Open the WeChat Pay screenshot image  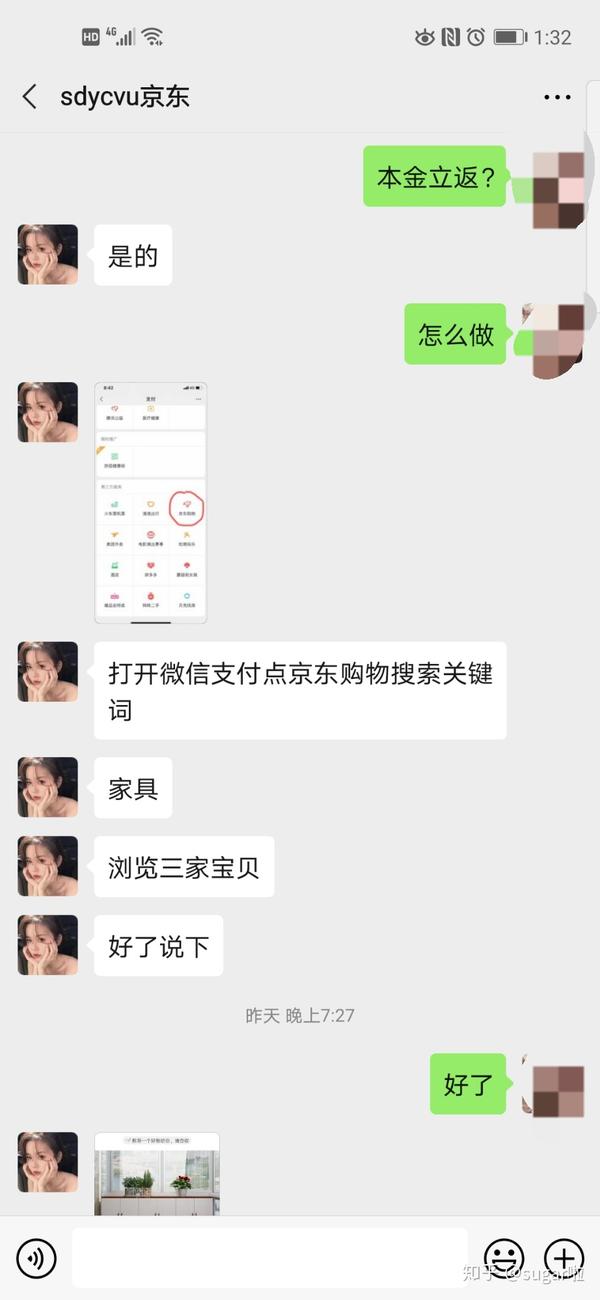151,503
